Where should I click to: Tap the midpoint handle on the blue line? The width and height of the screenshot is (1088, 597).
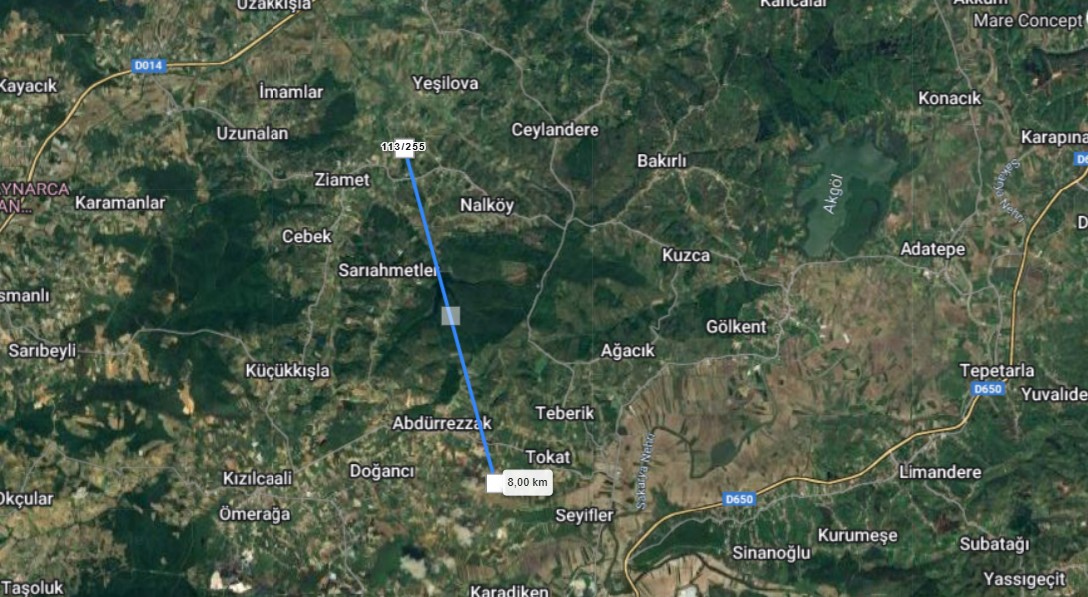(451, 316)
